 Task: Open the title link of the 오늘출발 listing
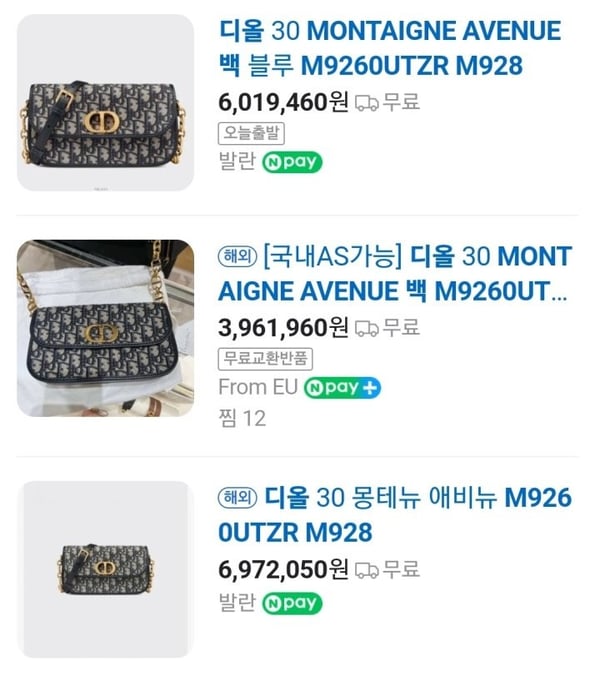coord(389,48)
